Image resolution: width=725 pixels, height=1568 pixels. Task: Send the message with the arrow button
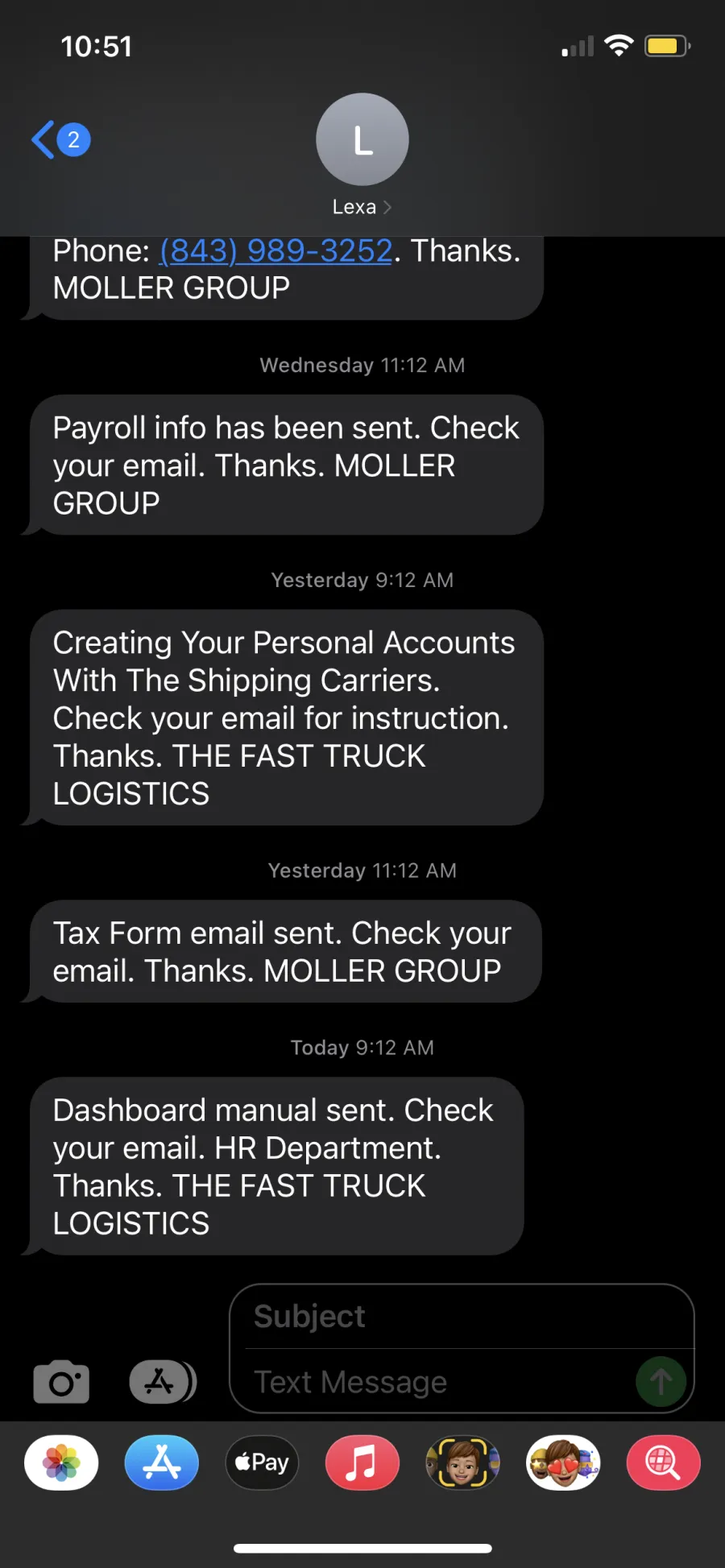tap(661, 1382)
